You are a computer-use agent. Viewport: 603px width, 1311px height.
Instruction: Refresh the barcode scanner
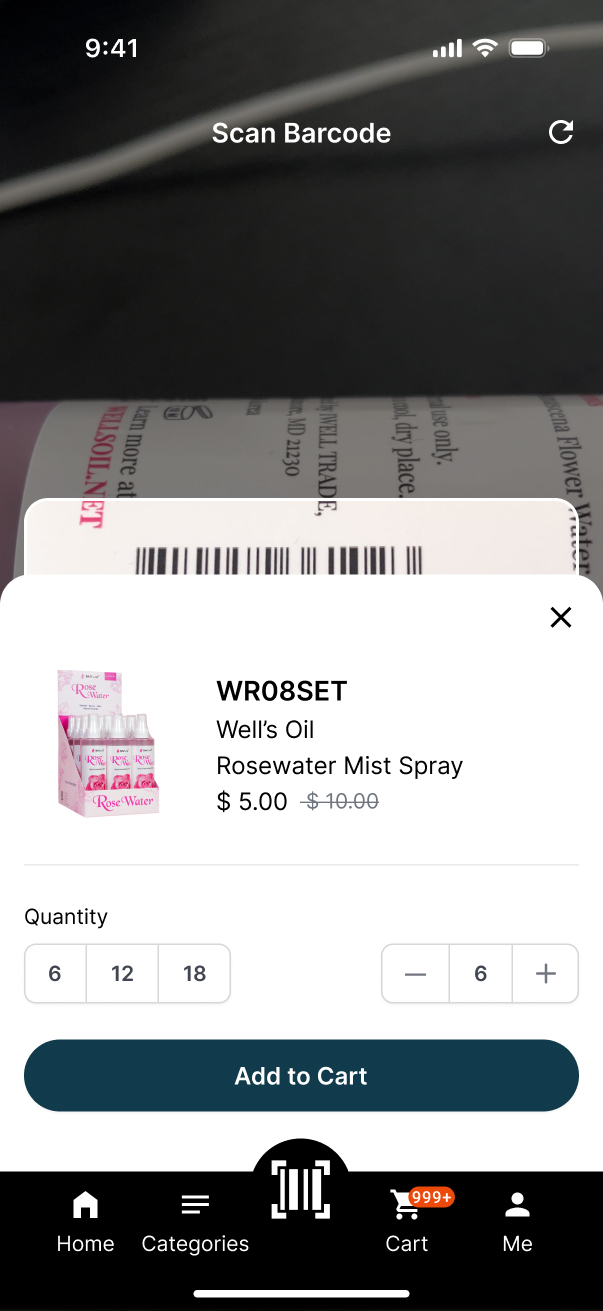561,133
